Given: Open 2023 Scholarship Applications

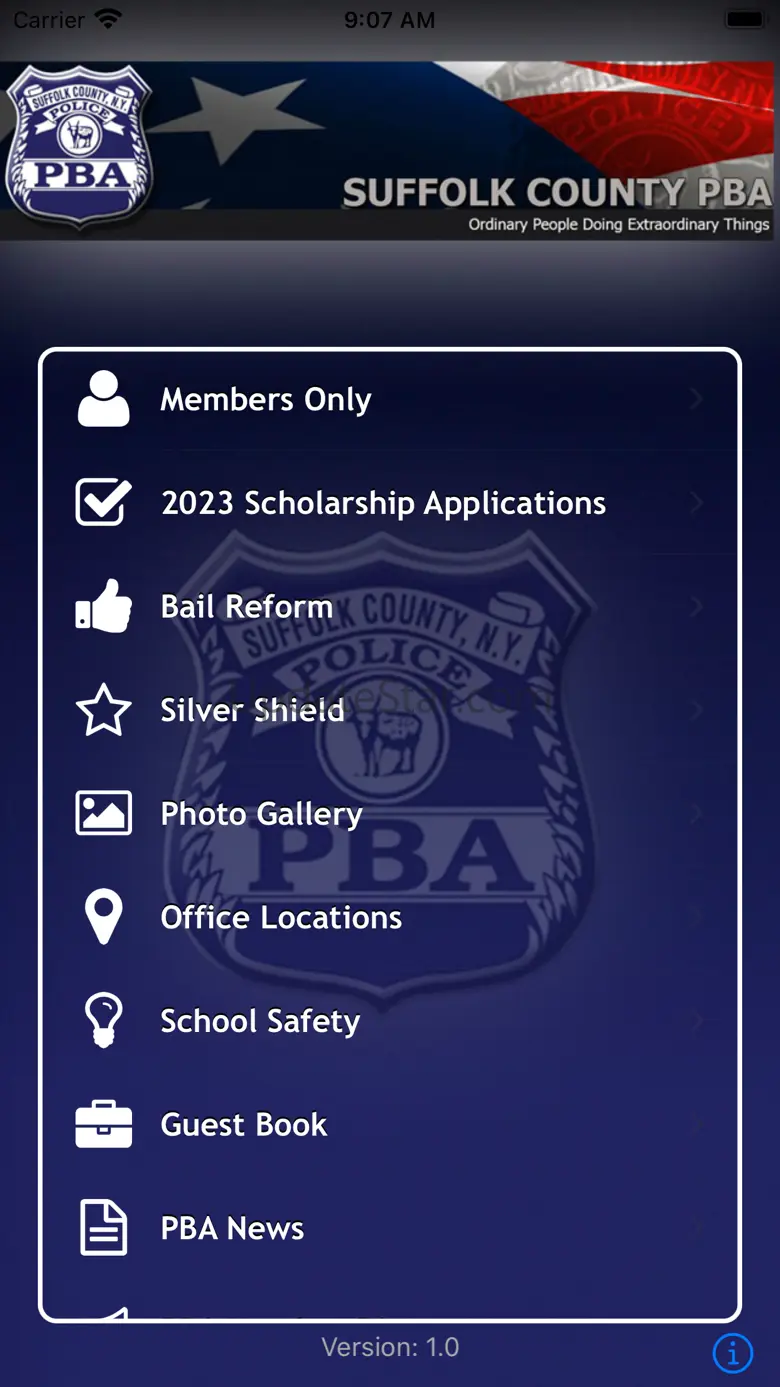Looking at the screenshot, I should pos(389,503).
